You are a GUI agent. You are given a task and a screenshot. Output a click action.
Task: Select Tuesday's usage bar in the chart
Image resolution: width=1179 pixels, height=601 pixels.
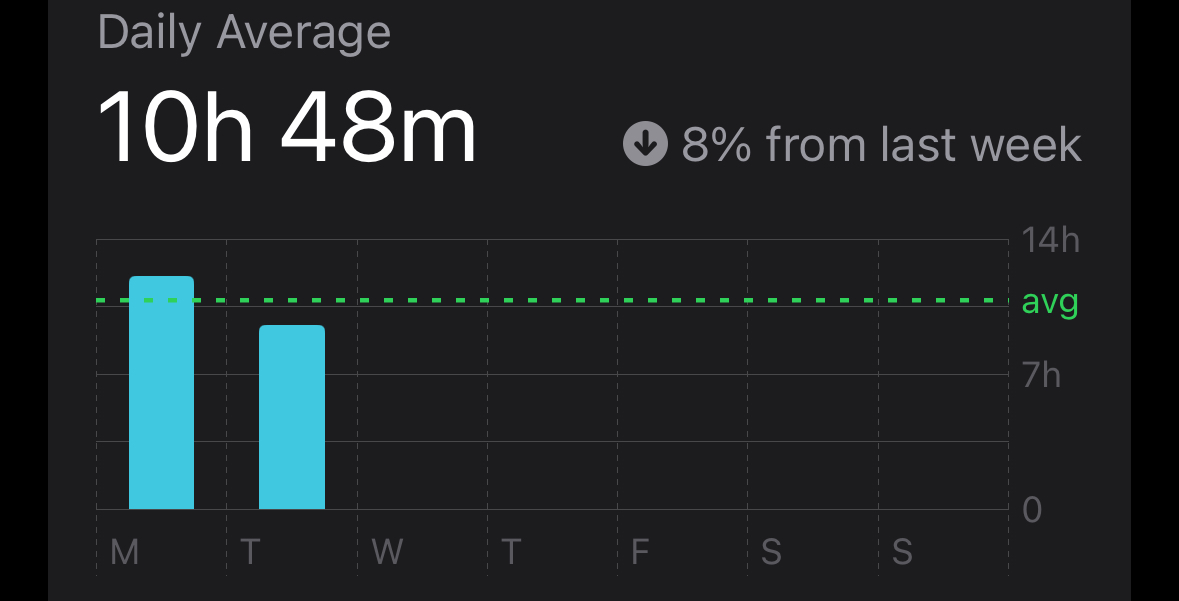[291, 417]
